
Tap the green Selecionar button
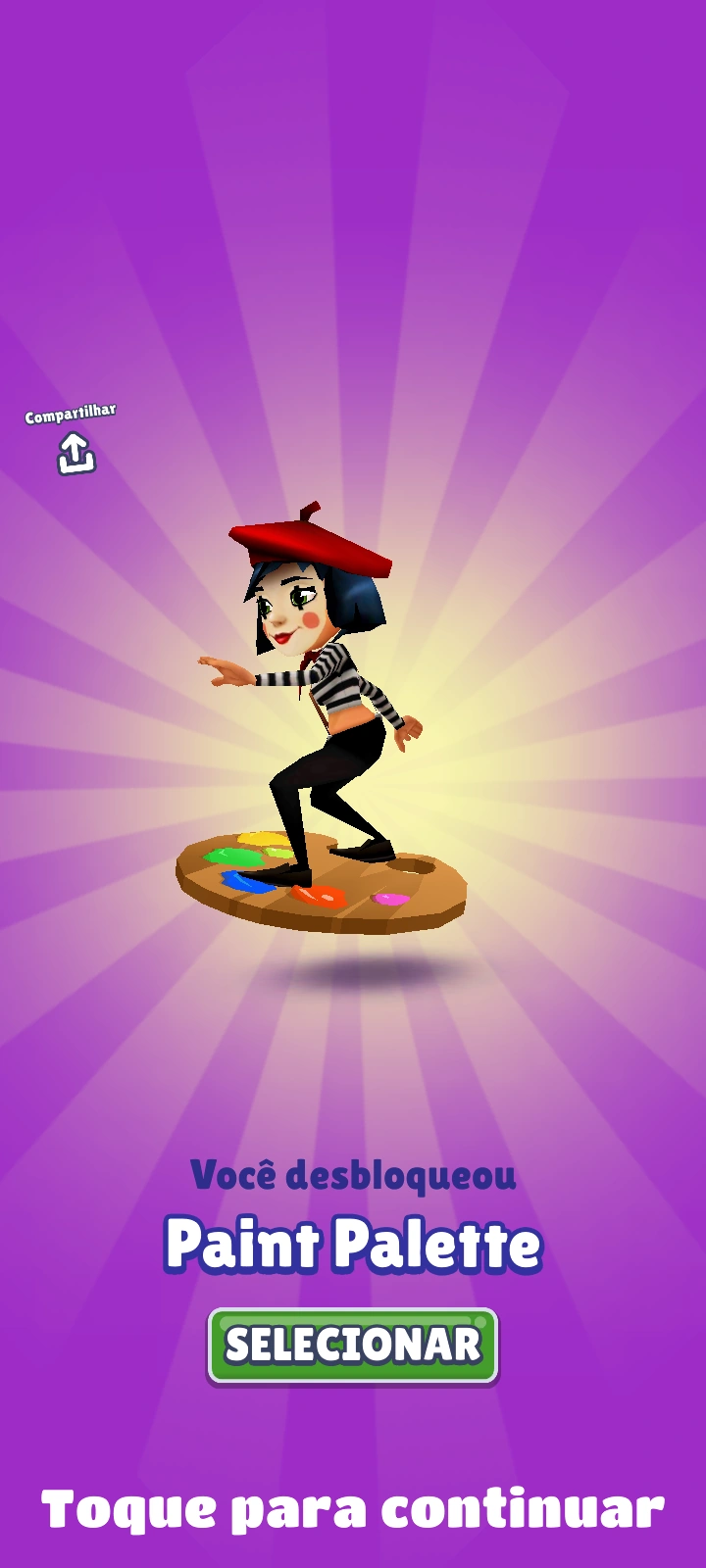click(x=353, y=1346)
